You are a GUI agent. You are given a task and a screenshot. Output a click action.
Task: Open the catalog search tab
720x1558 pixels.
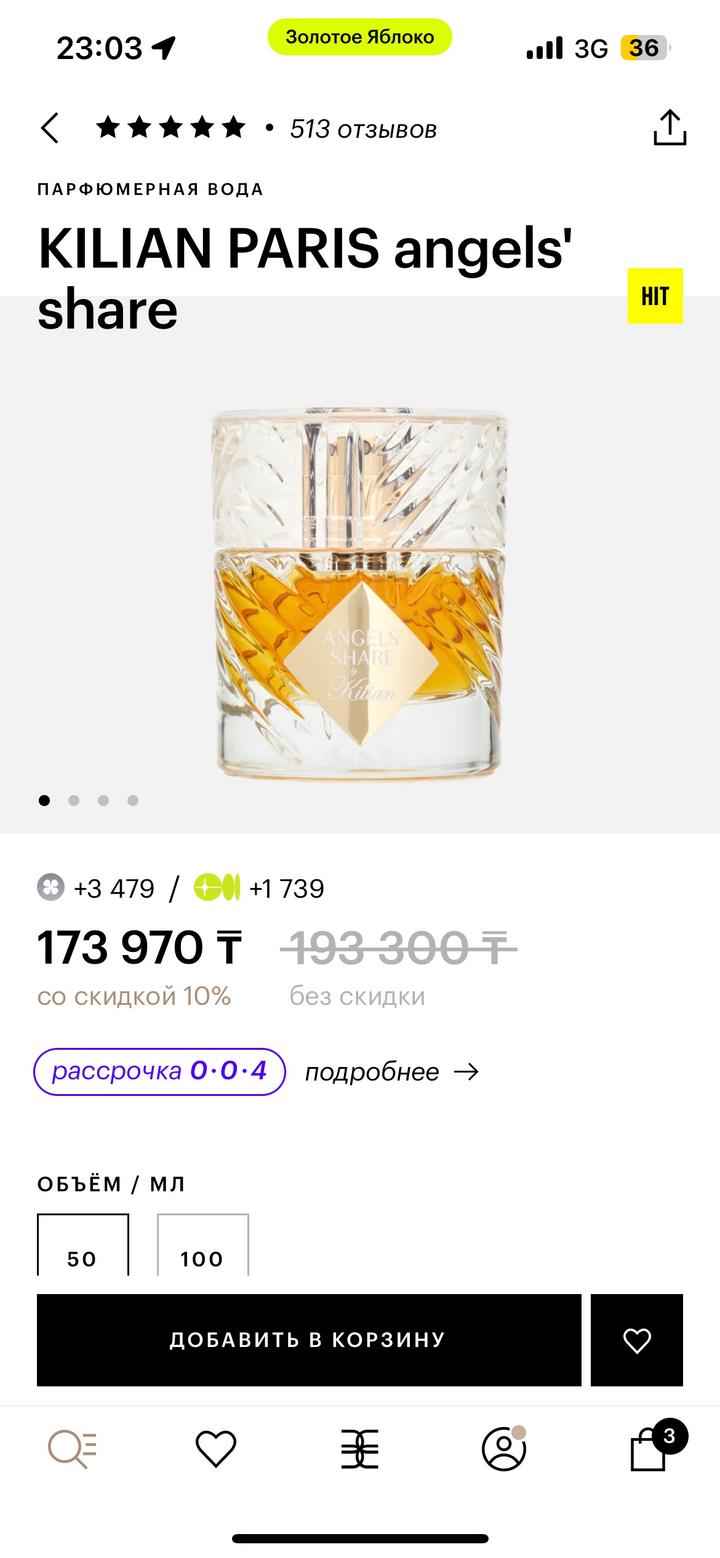[x=72, y=1449]
